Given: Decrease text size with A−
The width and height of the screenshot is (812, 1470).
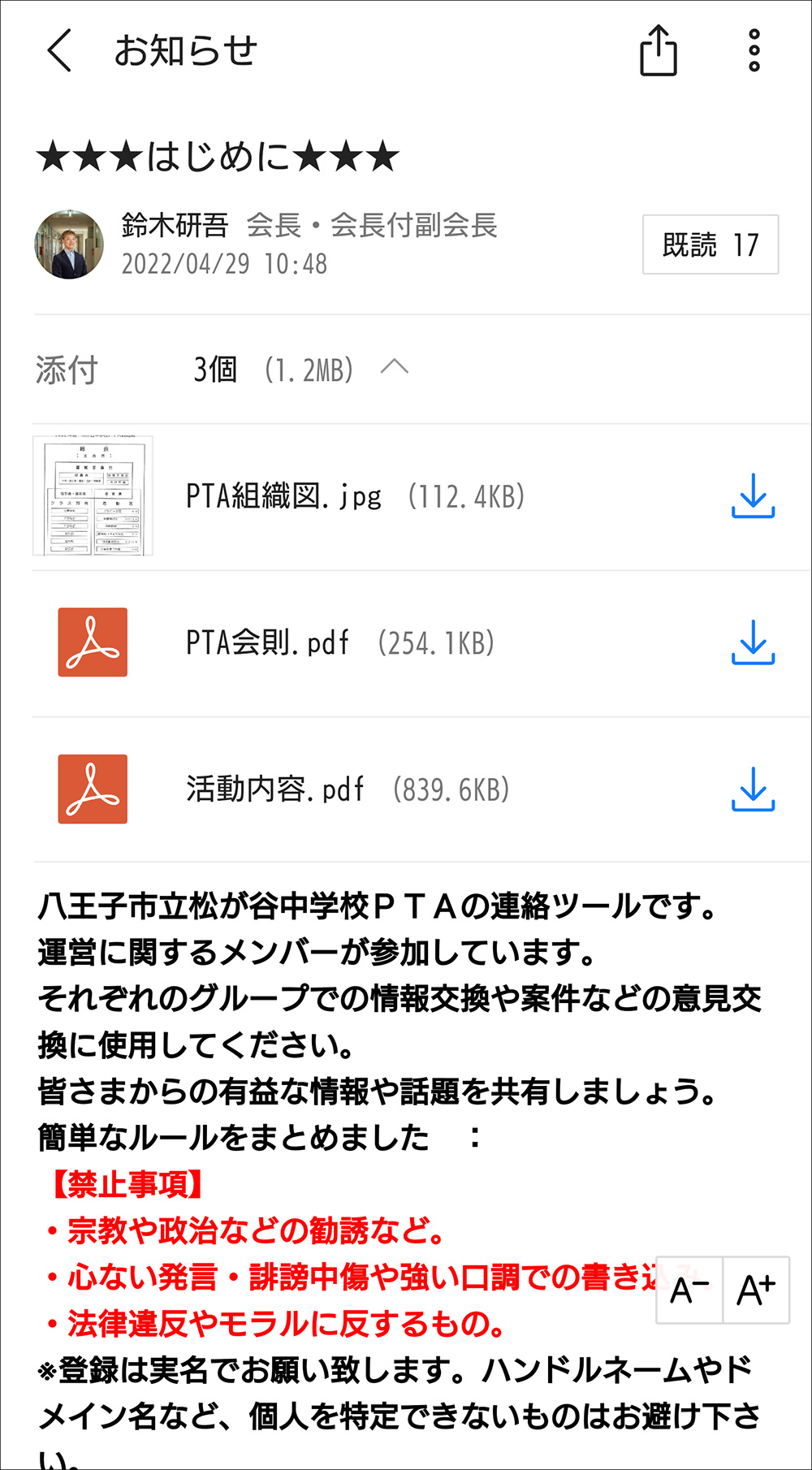Looking at the screenshot, I should (x=689, y=1290).
